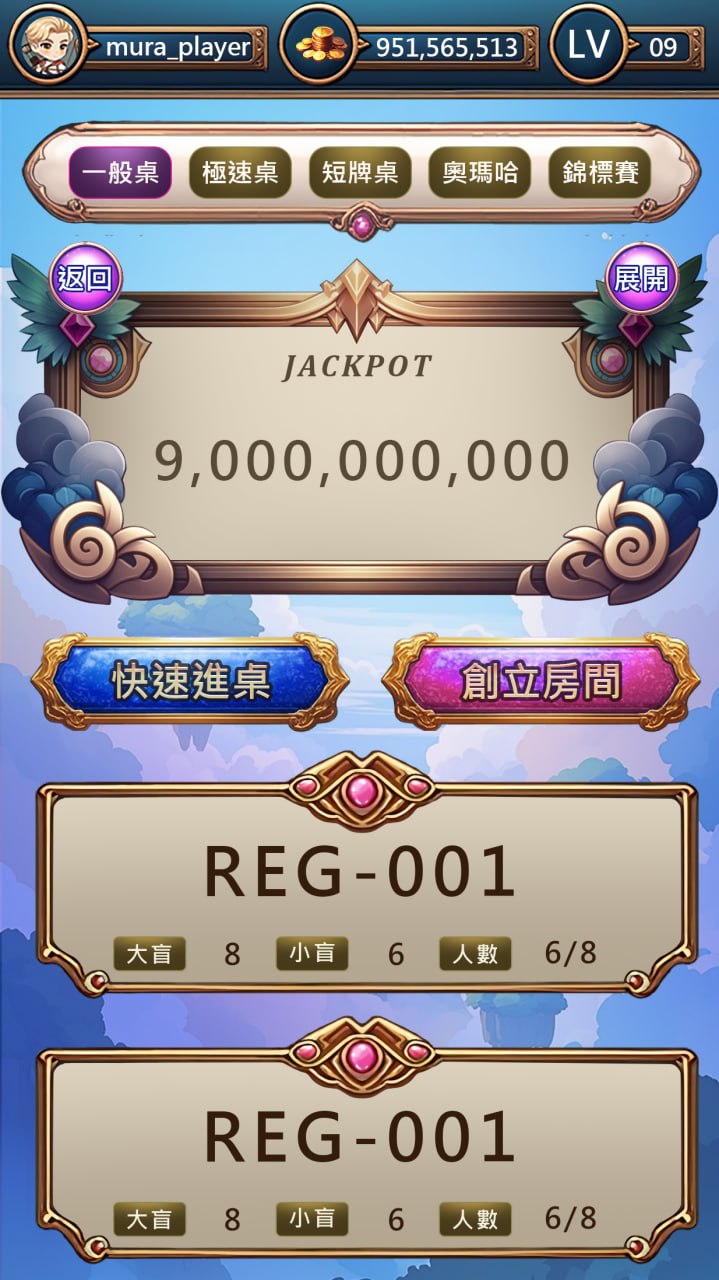The image size is (719, 1280).
Task: Open the mura_player profile avatar
Action: pos(47,44)
